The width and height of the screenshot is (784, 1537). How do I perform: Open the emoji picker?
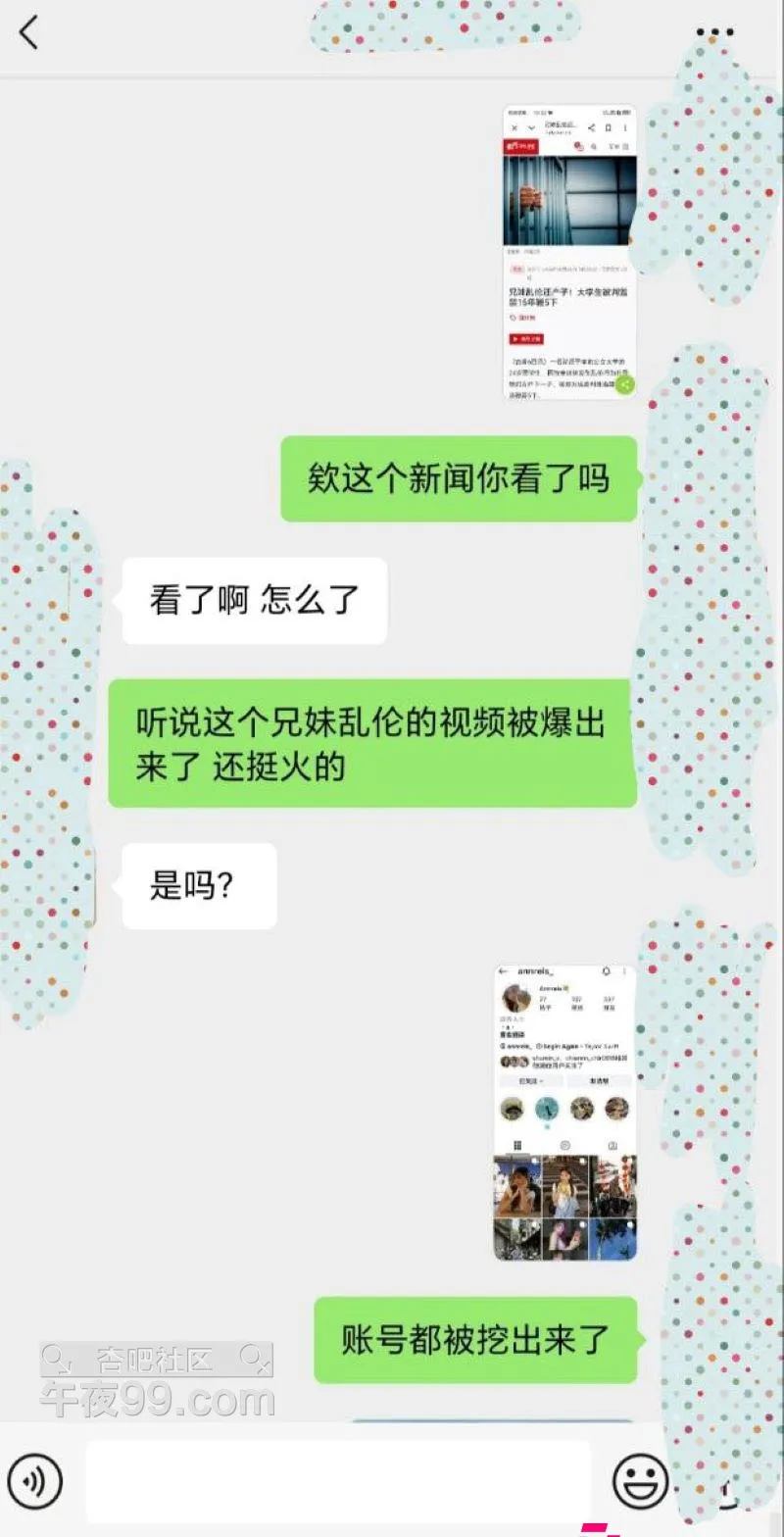[x=640, y=1480]
